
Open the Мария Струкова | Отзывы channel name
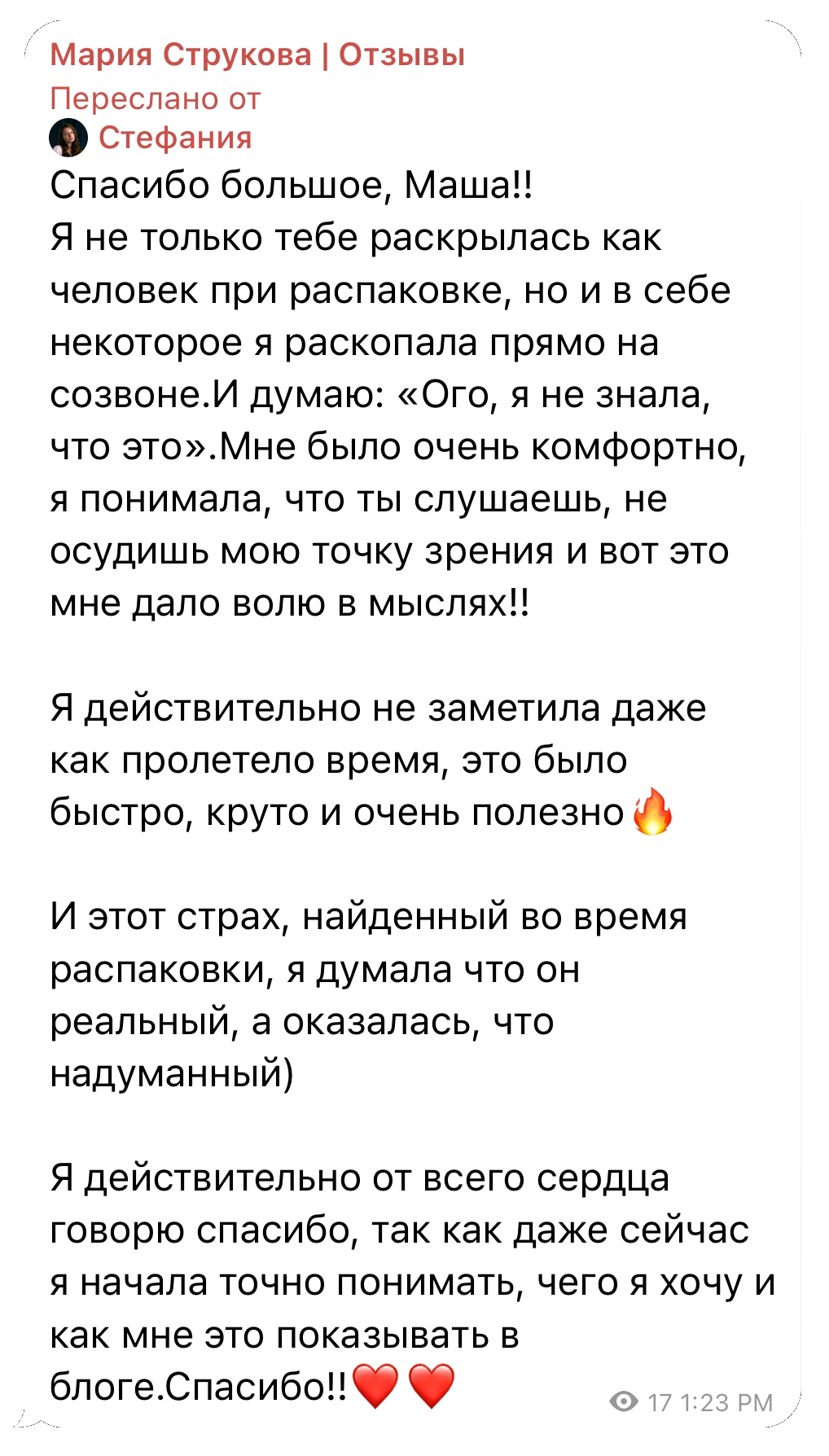point(257,55)
